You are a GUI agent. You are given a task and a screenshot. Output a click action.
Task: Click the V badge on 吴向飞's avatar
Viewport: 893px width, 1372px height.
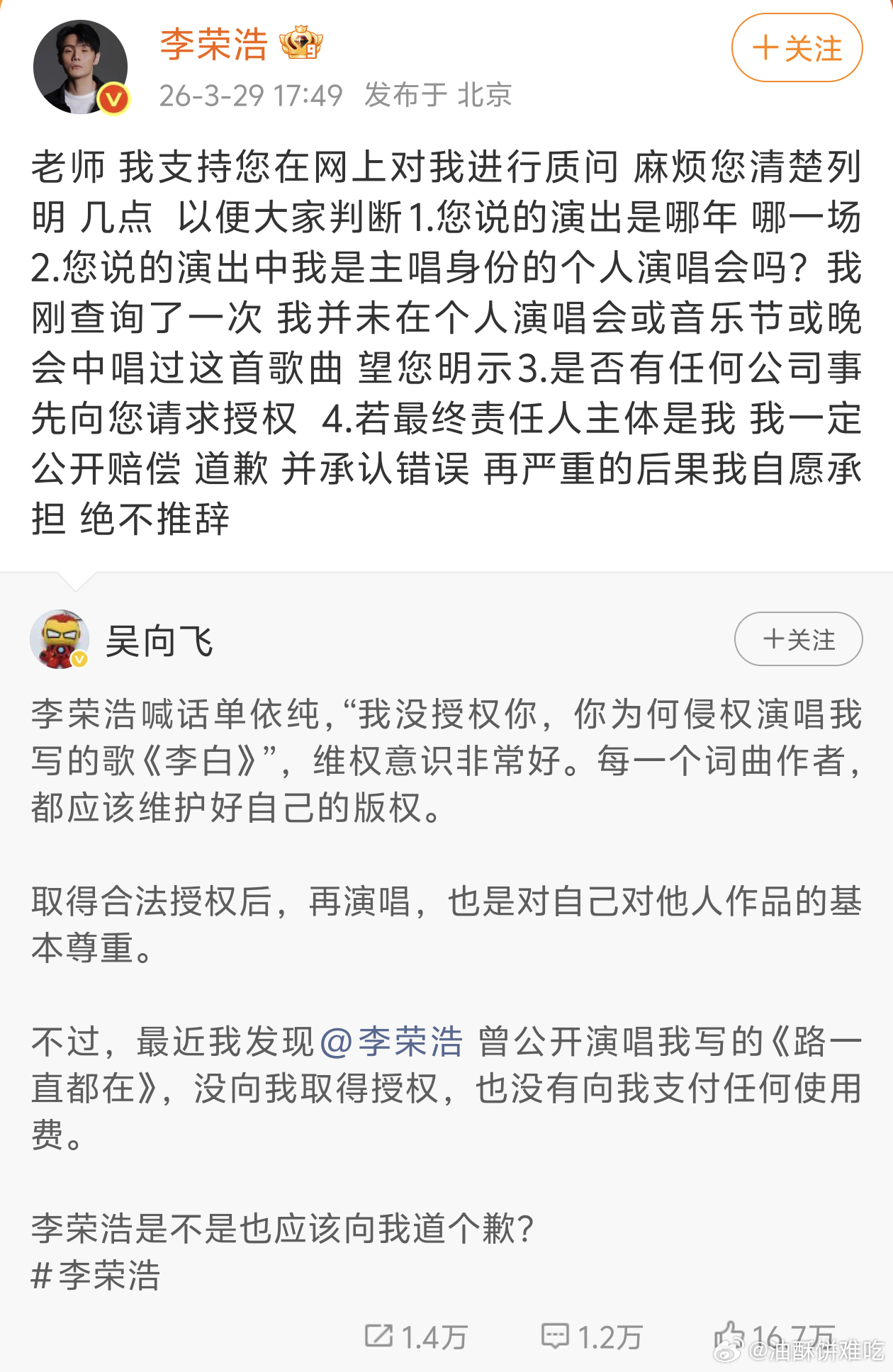tap(80, 659)
